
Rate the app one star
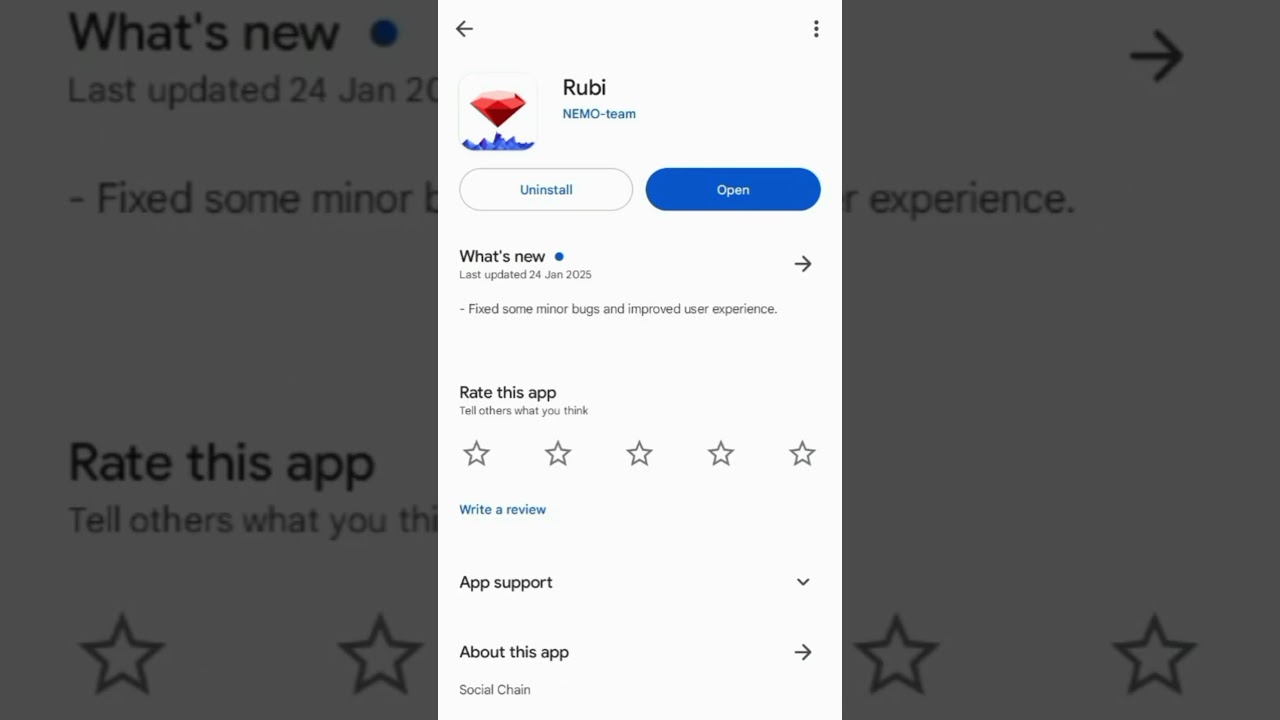tap(477, 454)
